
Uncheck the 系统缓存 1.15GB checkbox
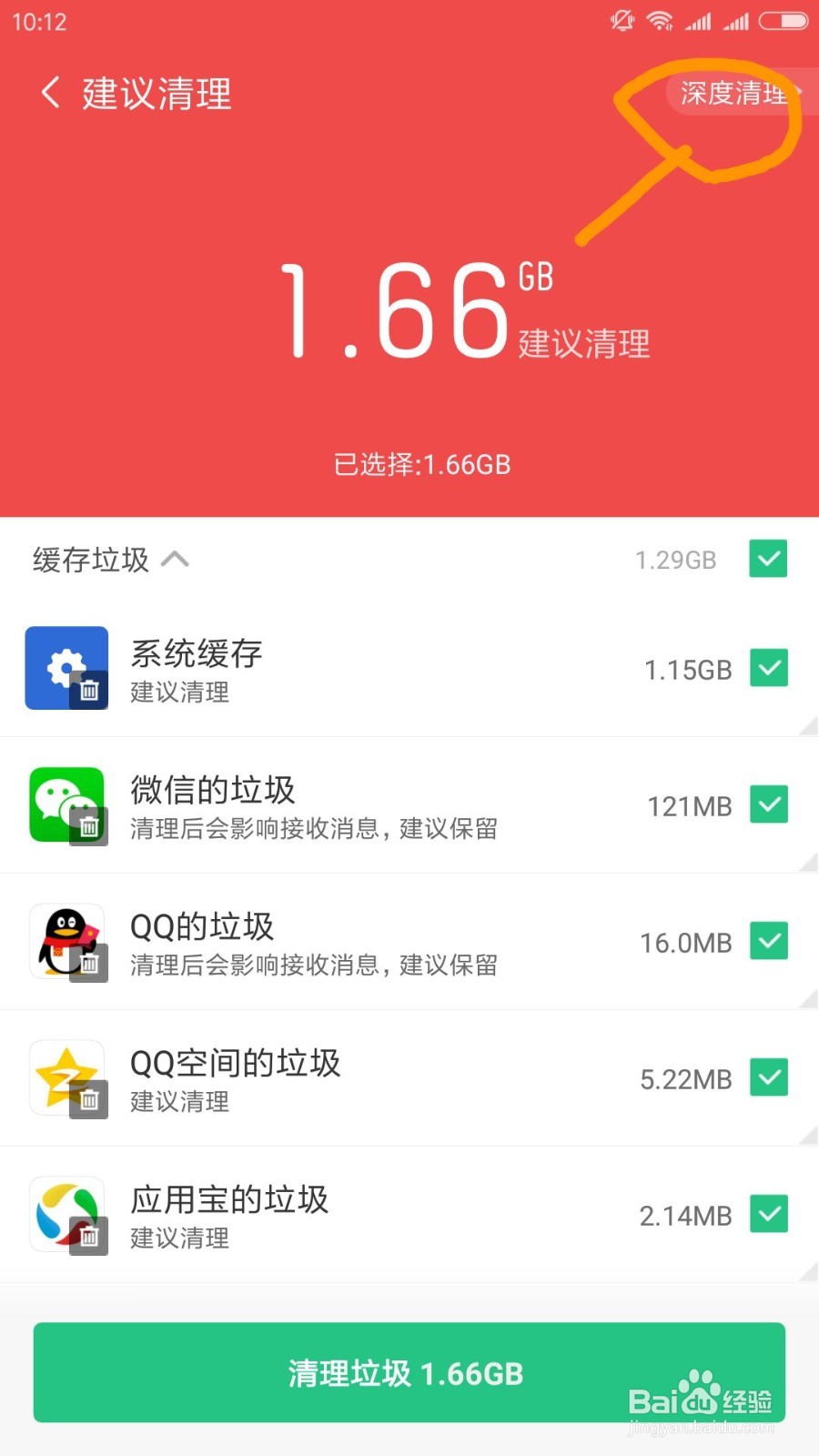[768, 668]
